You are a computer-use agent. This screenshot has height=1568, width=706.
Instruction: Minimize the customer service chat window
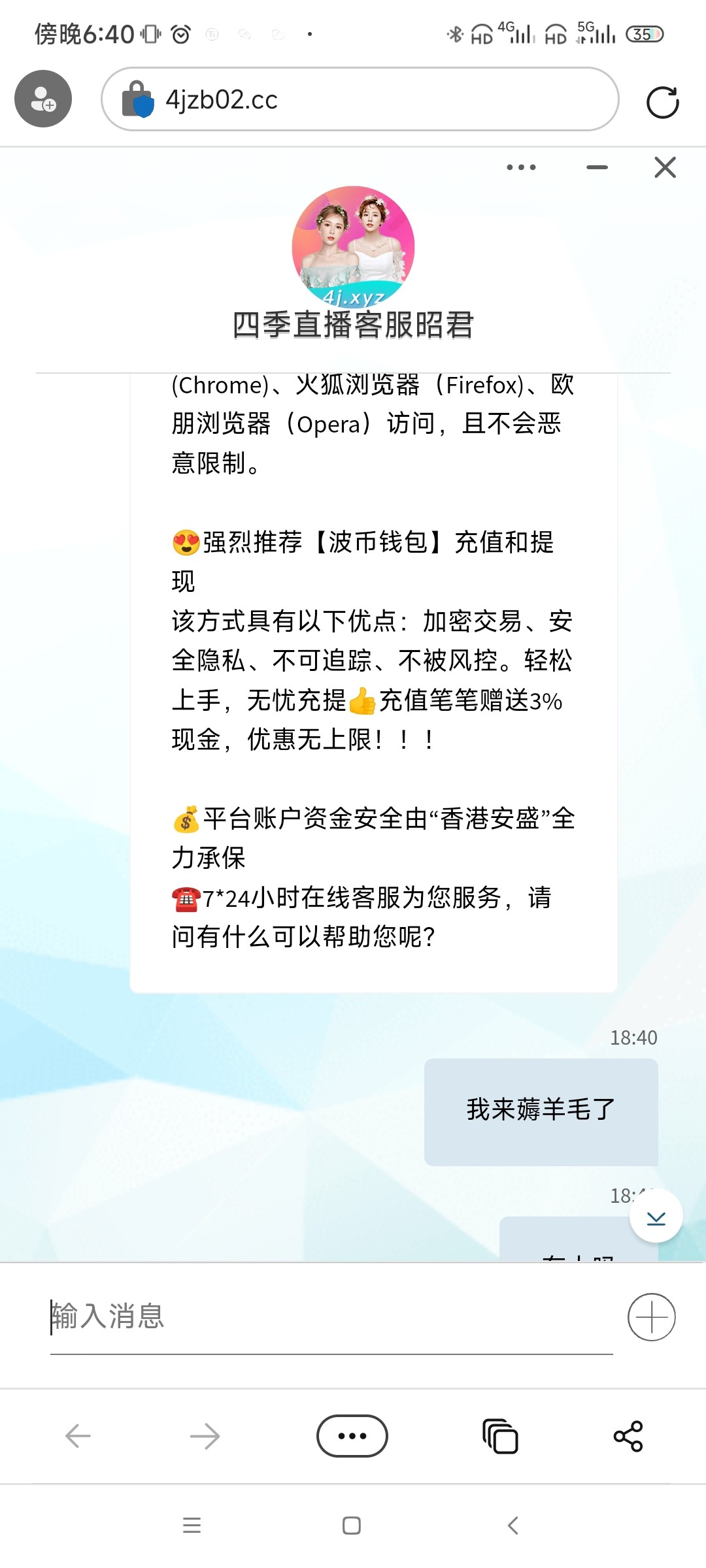click(x=597, y=168)
